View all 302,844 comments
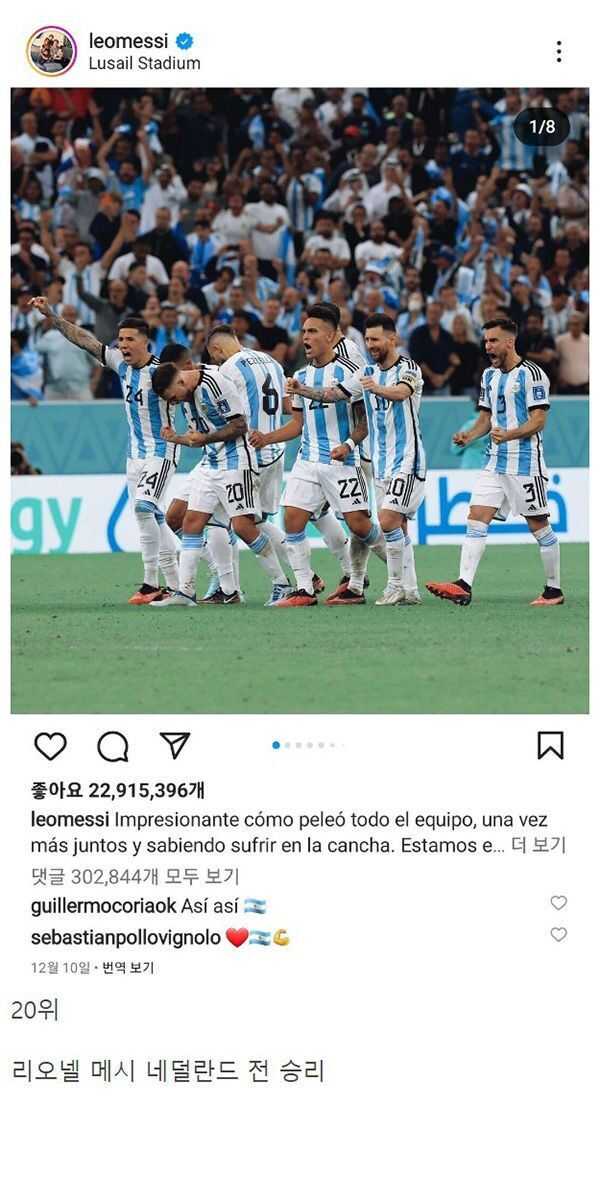Screen dimensions: 600x1200 135,876
